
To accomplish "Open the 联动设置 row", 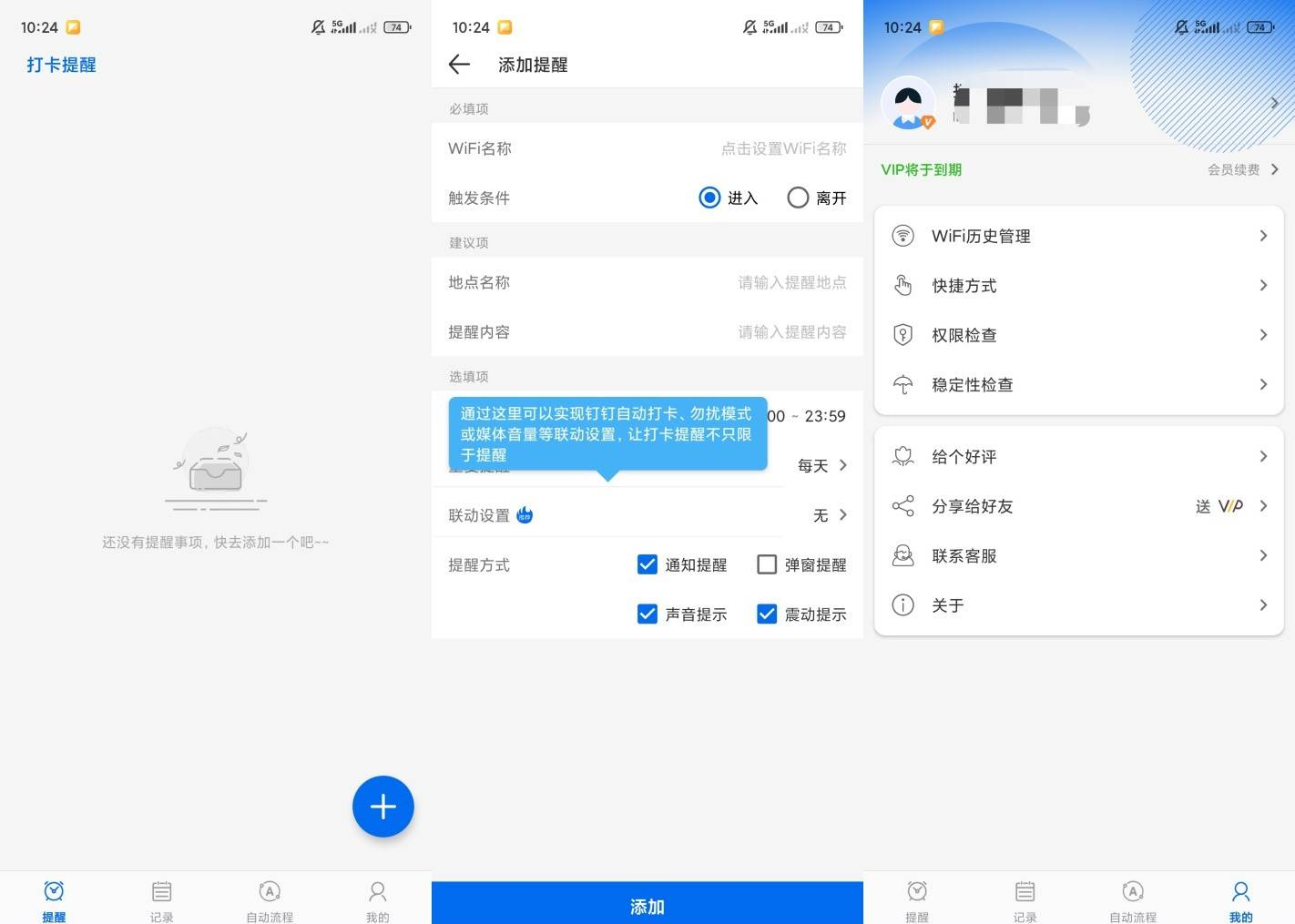I will [x=647, y=515].
